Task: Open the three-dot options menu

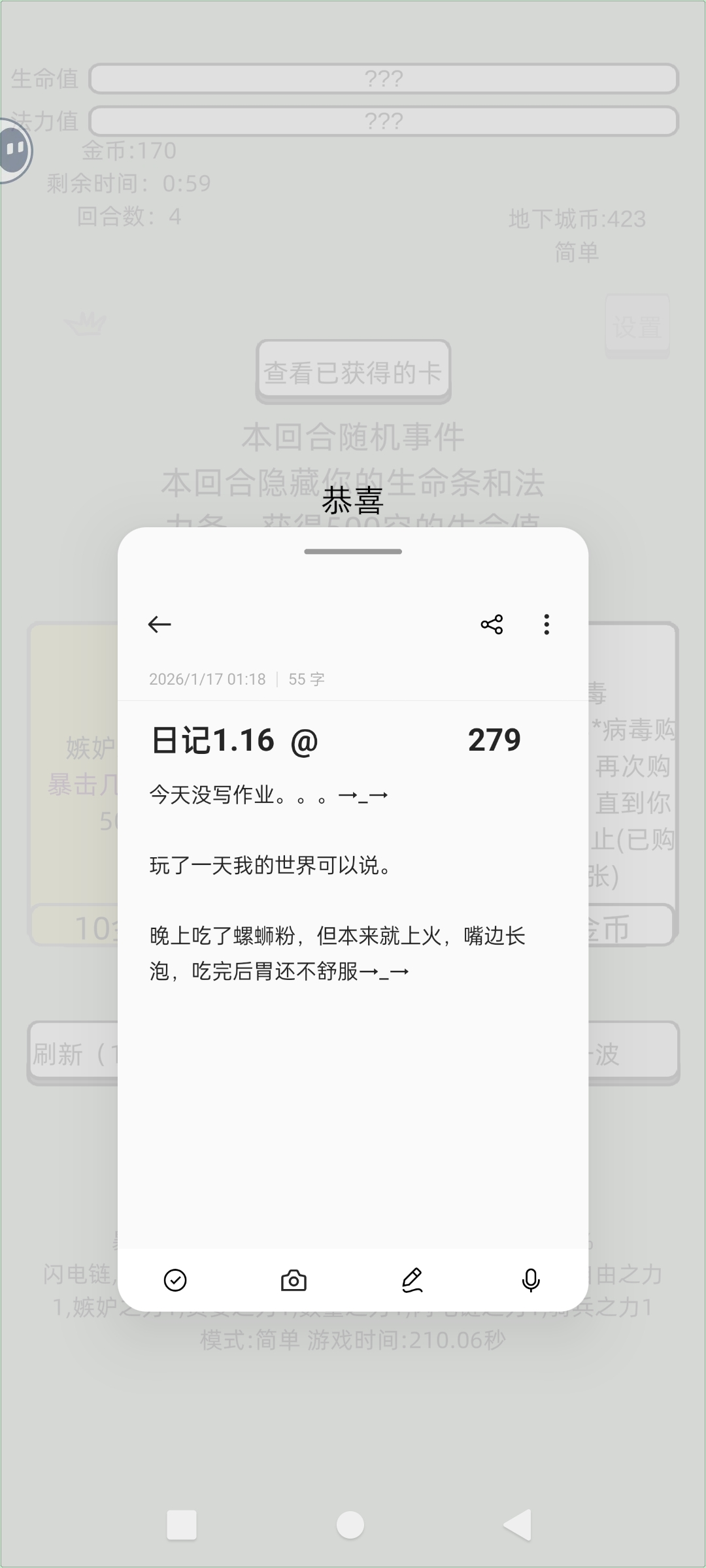Action: (546, 625)
